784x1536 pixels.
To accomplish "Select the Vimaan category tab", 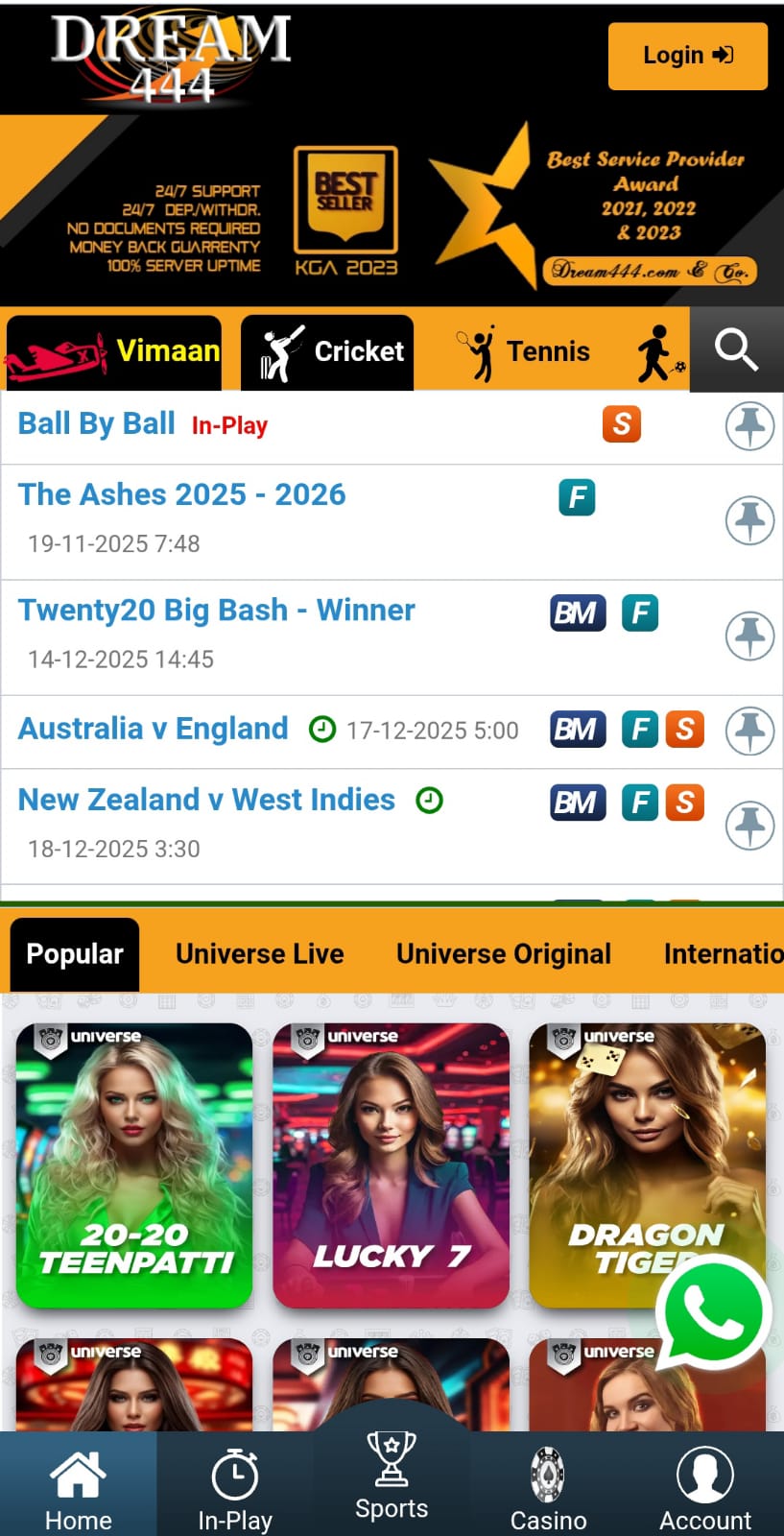I will coord(114,351).
